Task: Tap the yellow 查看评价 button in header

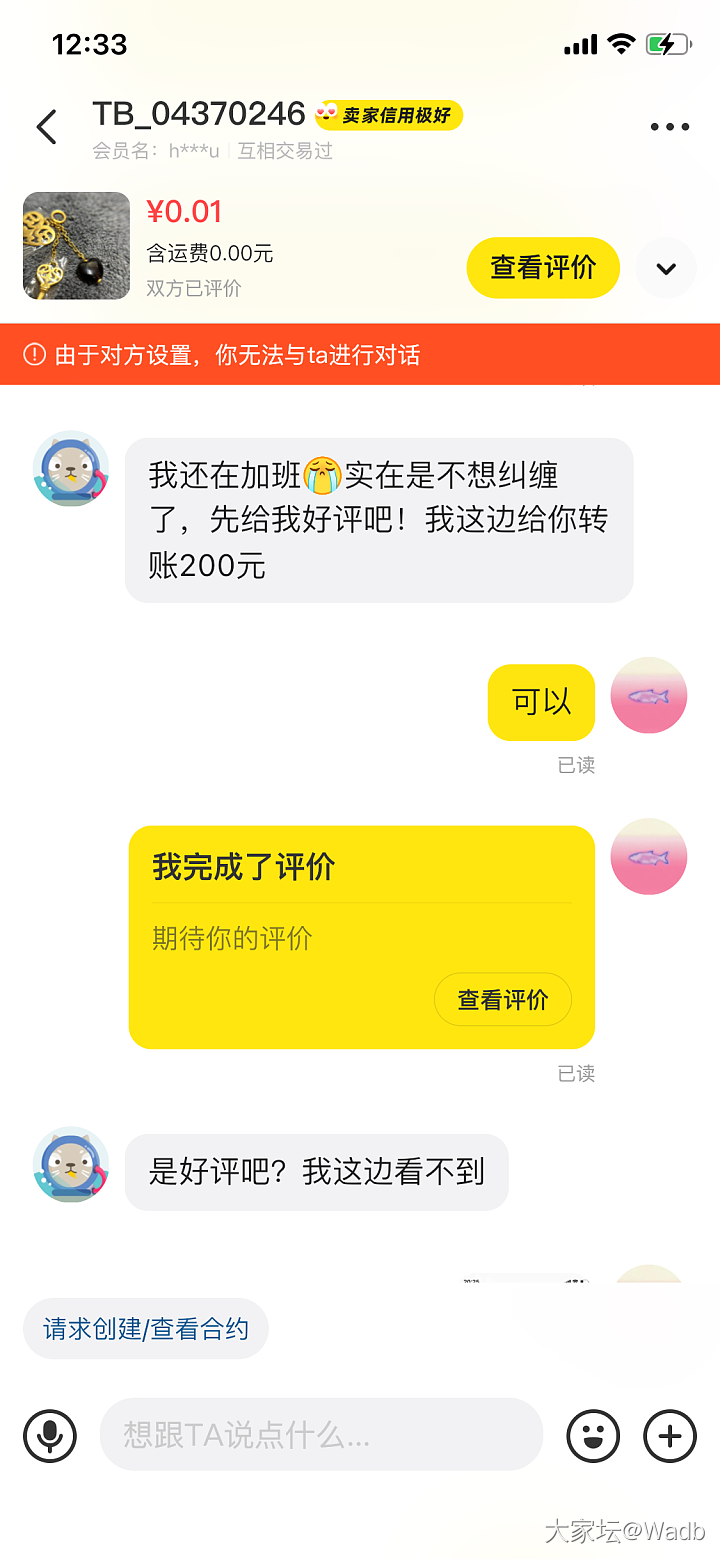Action: pyautogui.click(x=543, y=268)
